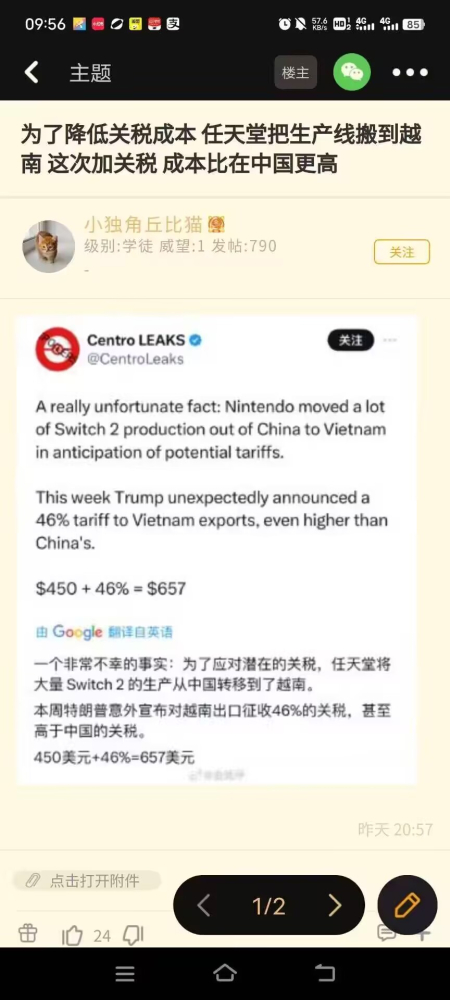Share the thread via WeChat icon

pyautogui.click(x=352, y=72)
